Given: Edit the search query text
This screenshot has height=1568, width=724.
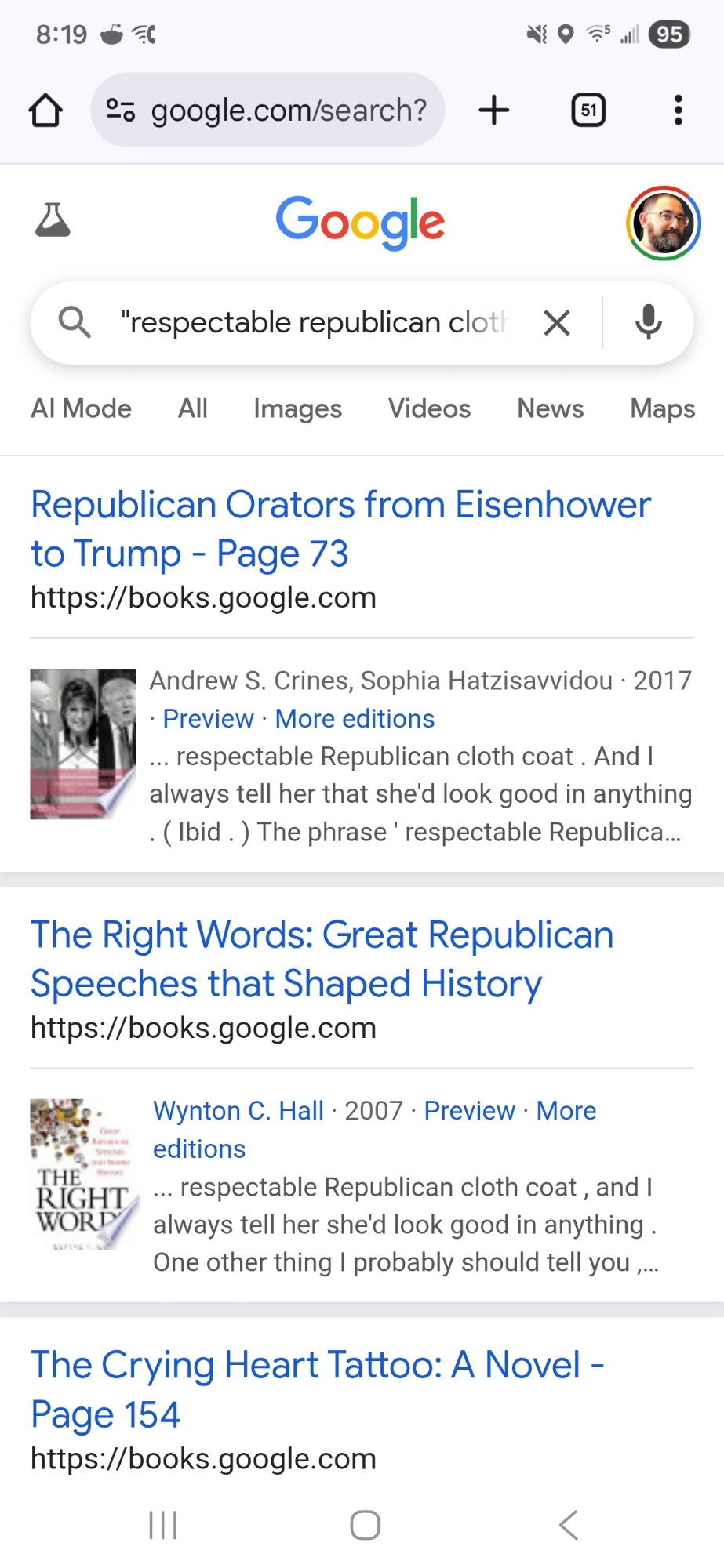Looking at the screenshot, I should coord(314,322).
